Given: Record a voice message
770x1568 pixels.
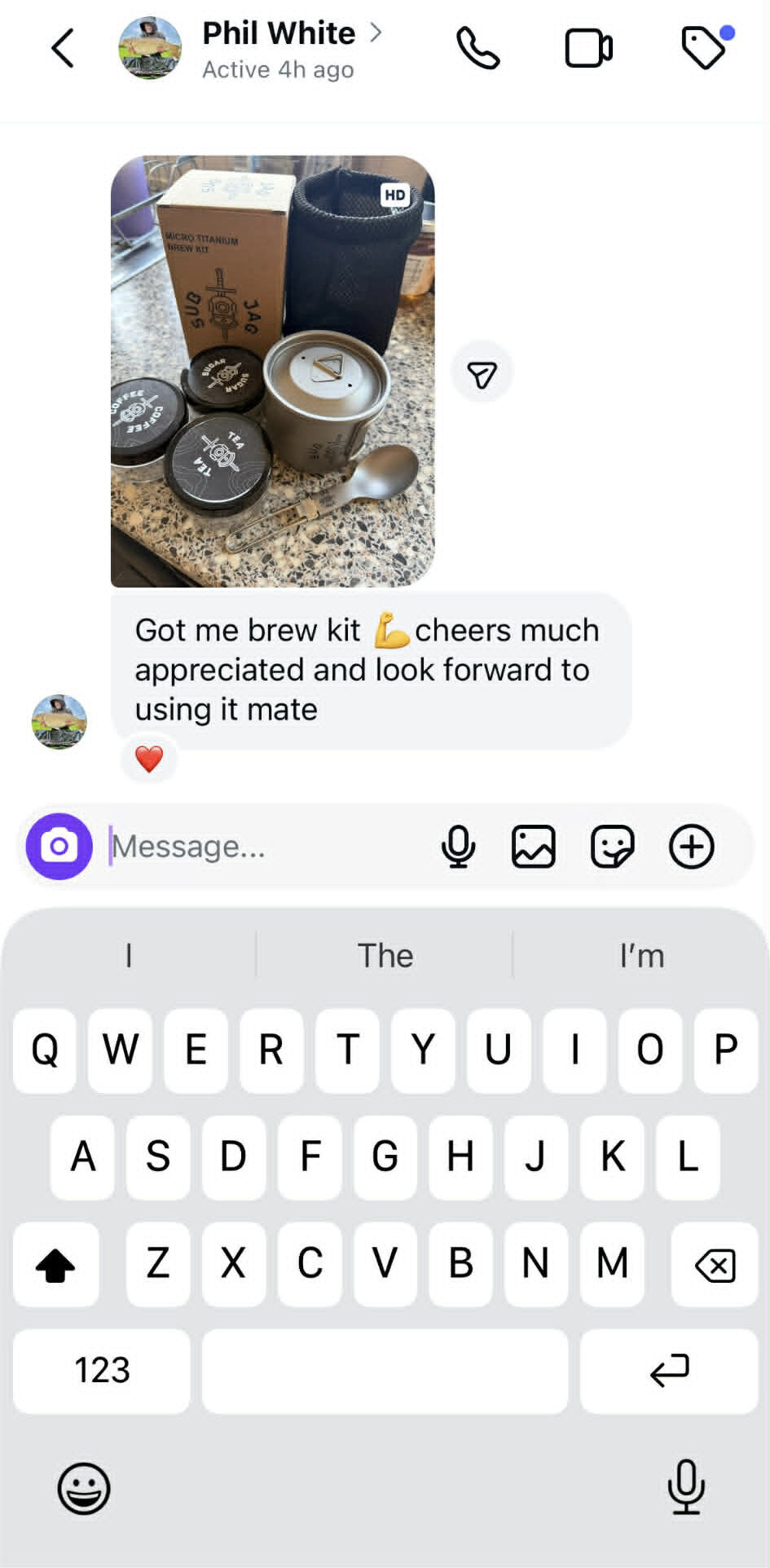Looking at the screenshot, I should pyautogui.click(x=458, y=847).
